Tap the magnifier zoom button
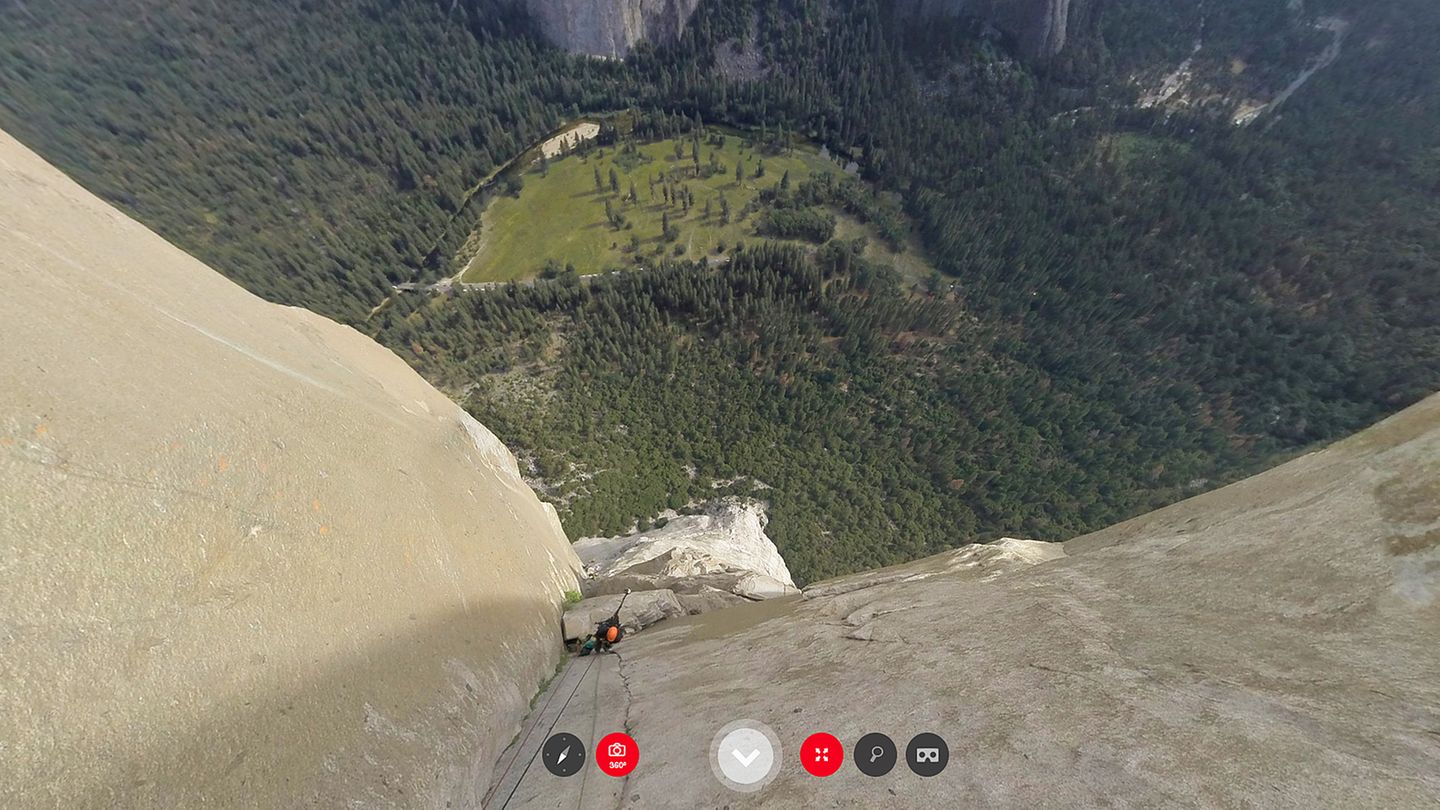This screenshot has height=810, width=1440. point(875,755)
